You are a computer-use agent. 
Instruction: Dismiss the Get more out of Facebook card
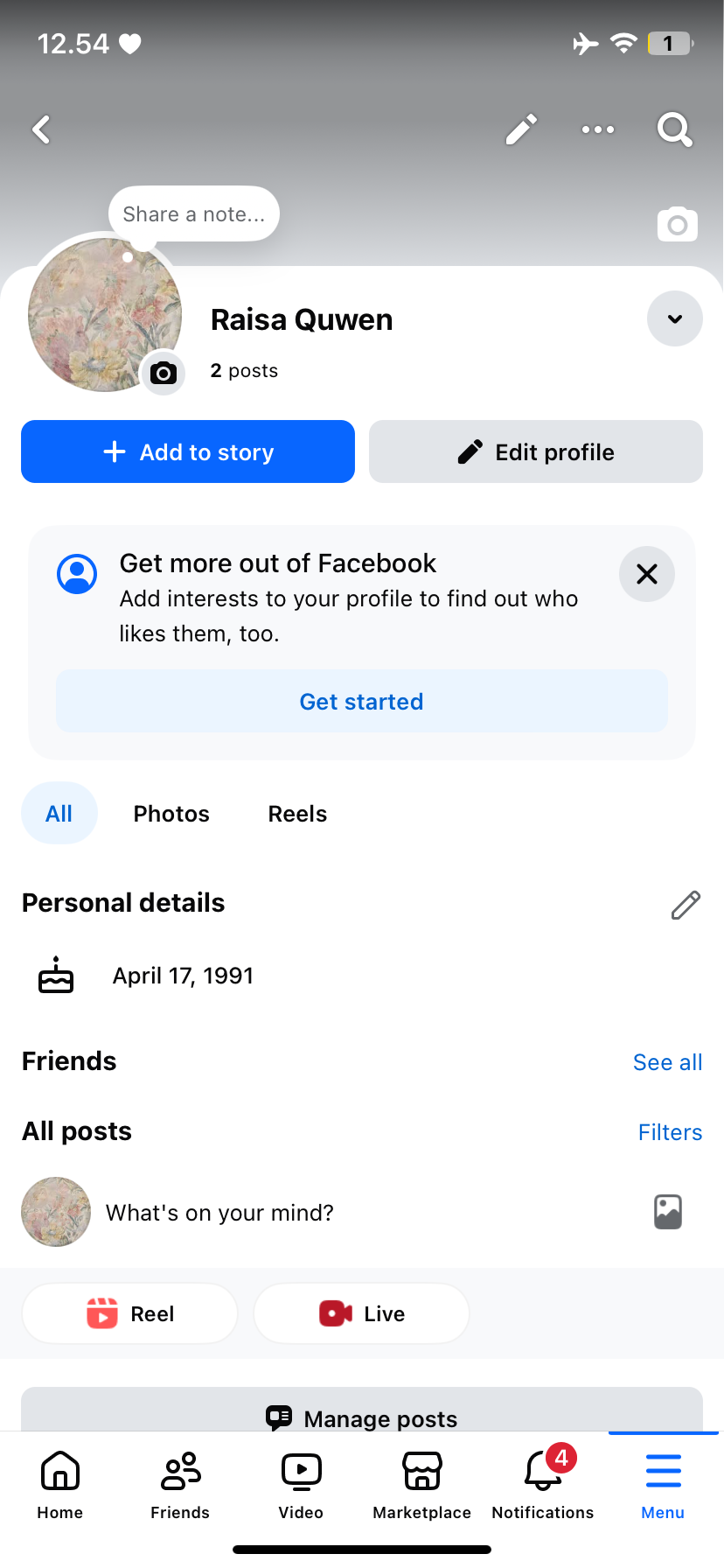pyautogui.click(x=646, y=574)
